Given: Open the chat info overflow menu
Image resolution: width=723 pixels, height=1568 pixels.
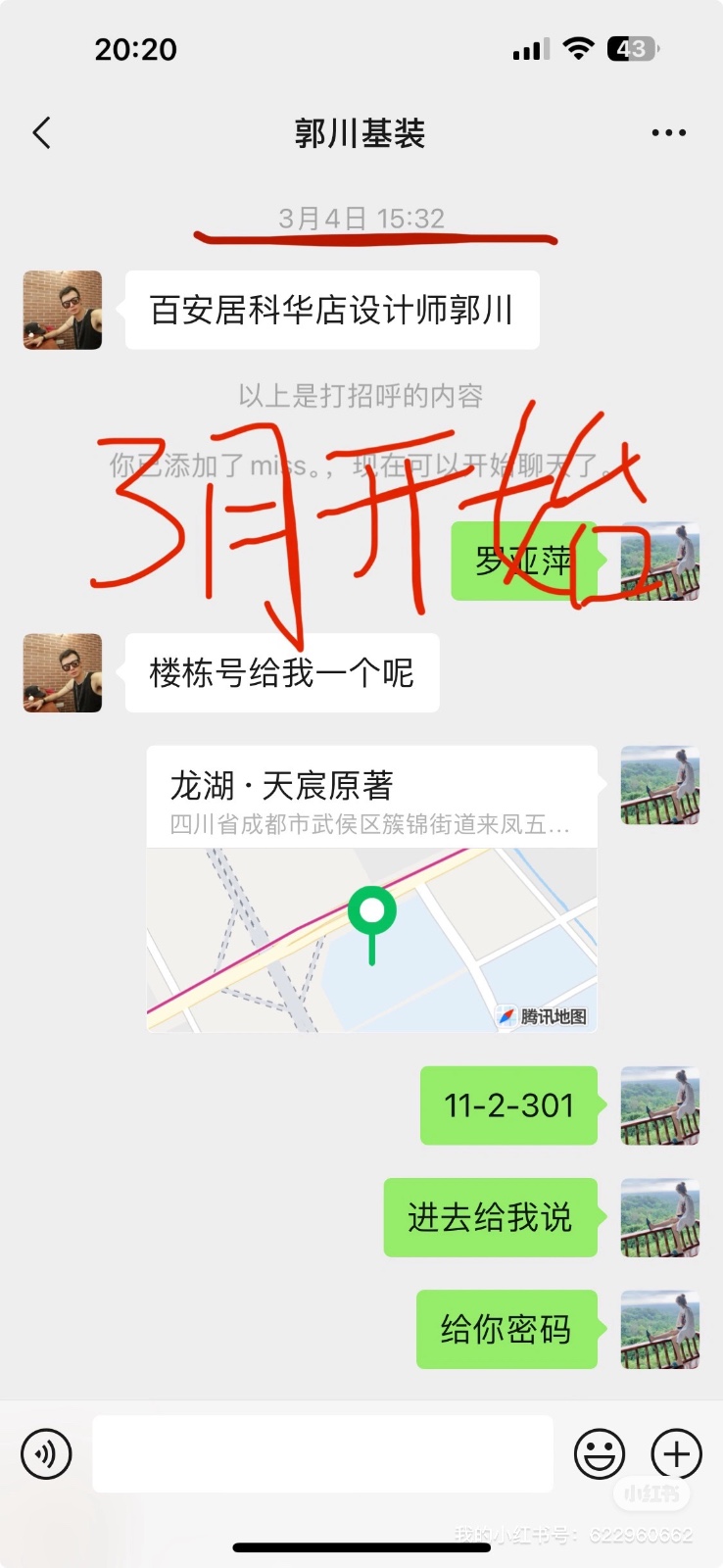Looking at the screenshot, I should point(668,132).
